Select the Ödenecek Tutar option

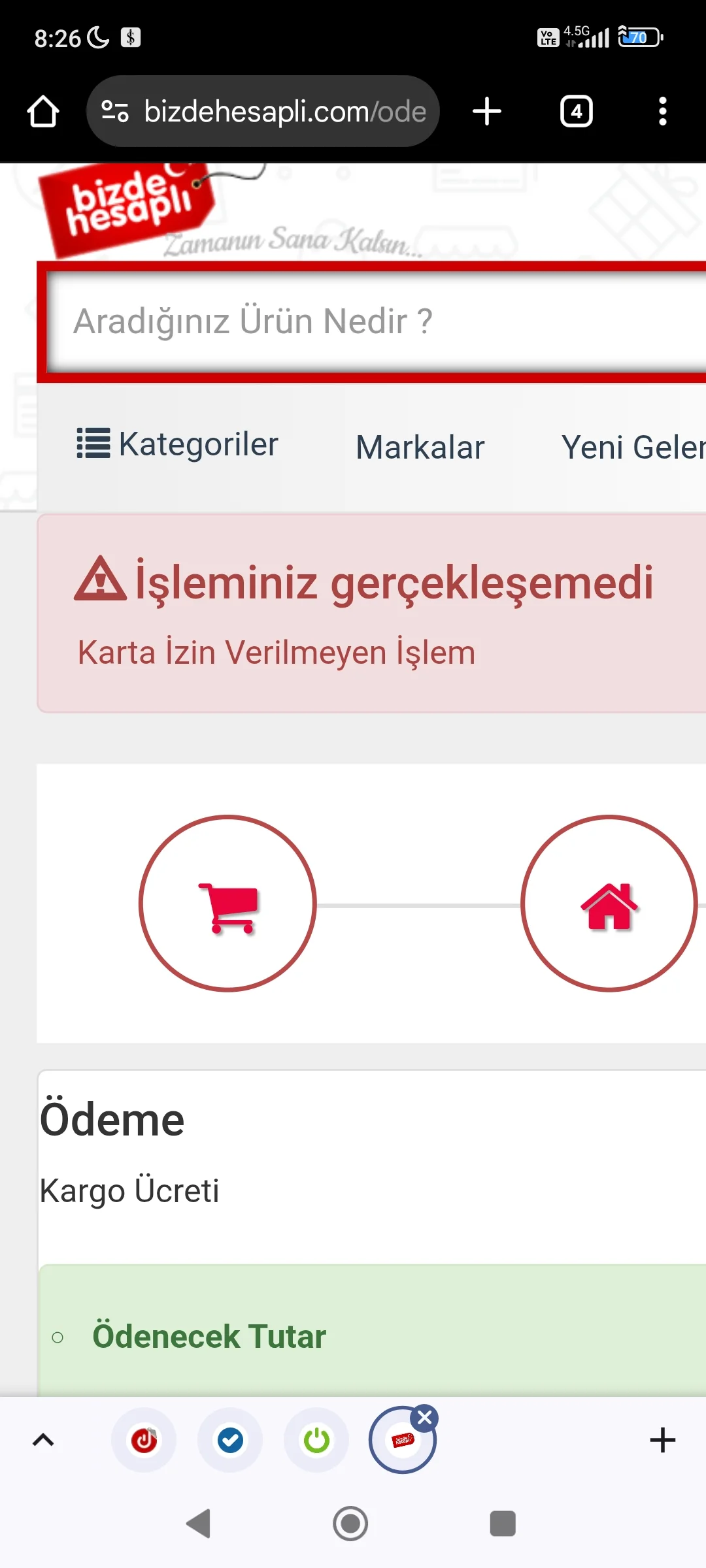point(58,1337)
